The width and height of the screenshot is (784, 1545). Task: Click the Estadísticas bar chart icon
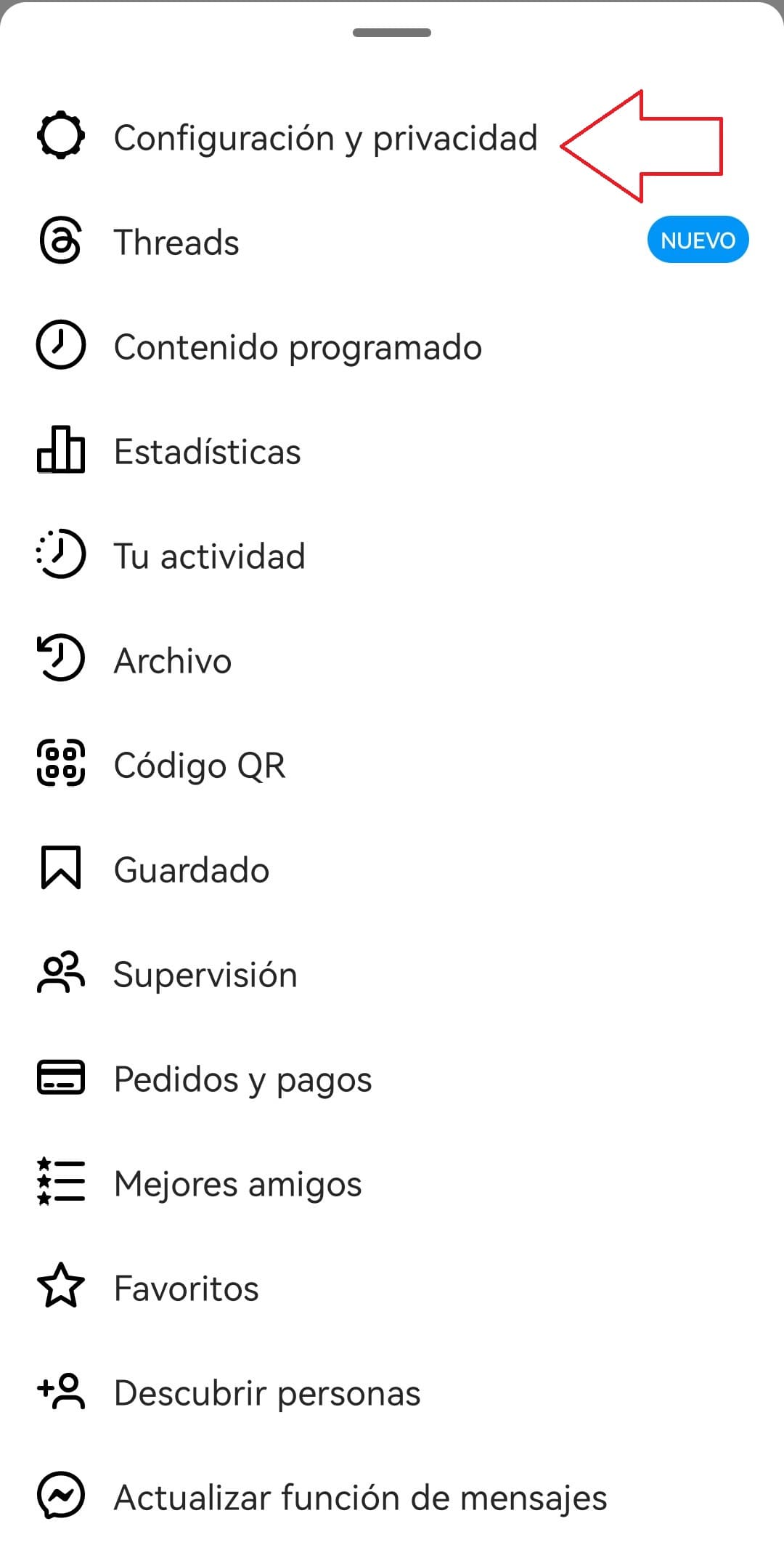click(61, 451)
